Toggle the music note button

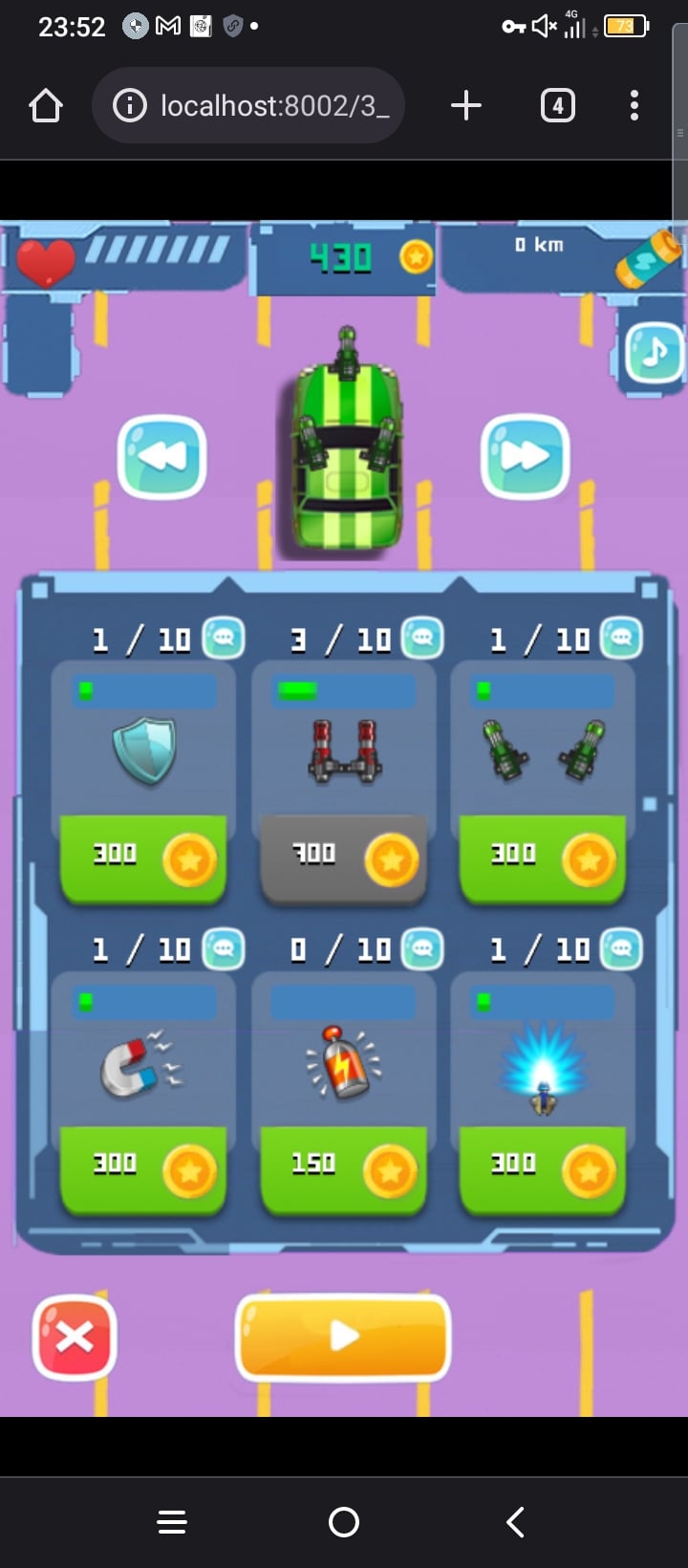(655, 353)
